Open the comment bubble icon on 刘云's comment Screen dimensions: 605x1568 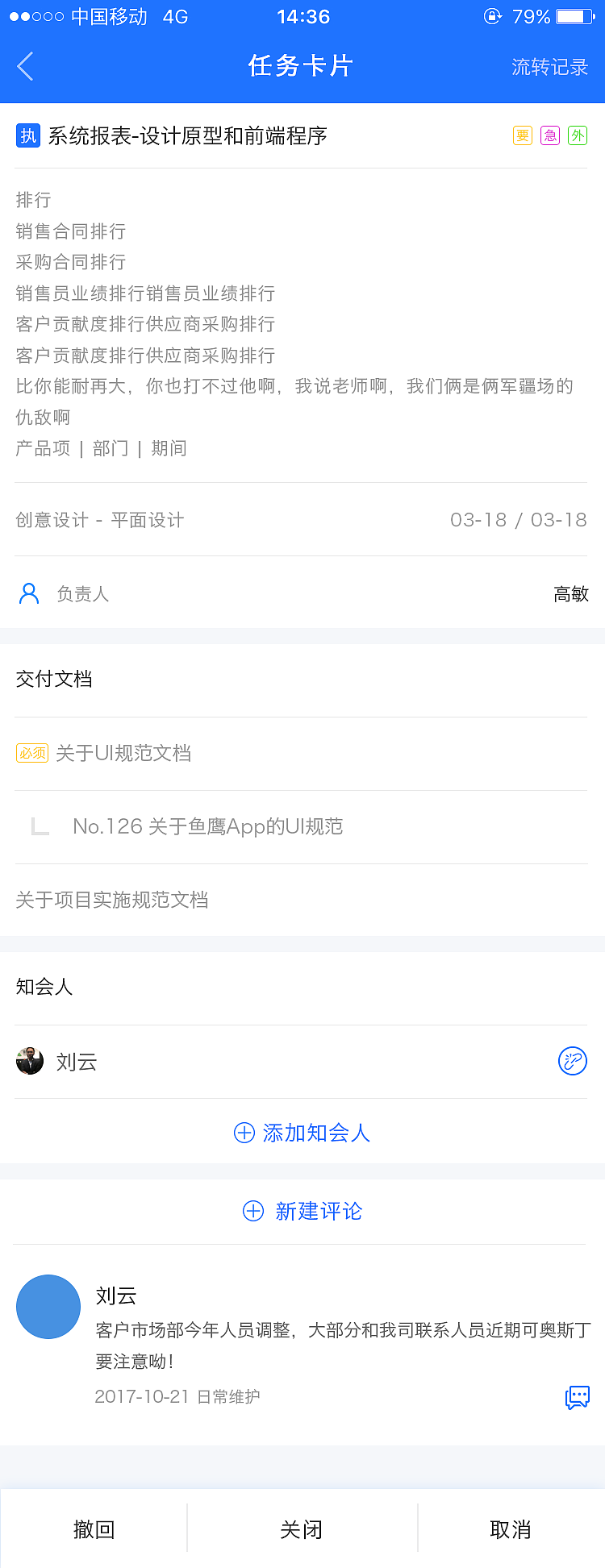tap(578, 1398)
